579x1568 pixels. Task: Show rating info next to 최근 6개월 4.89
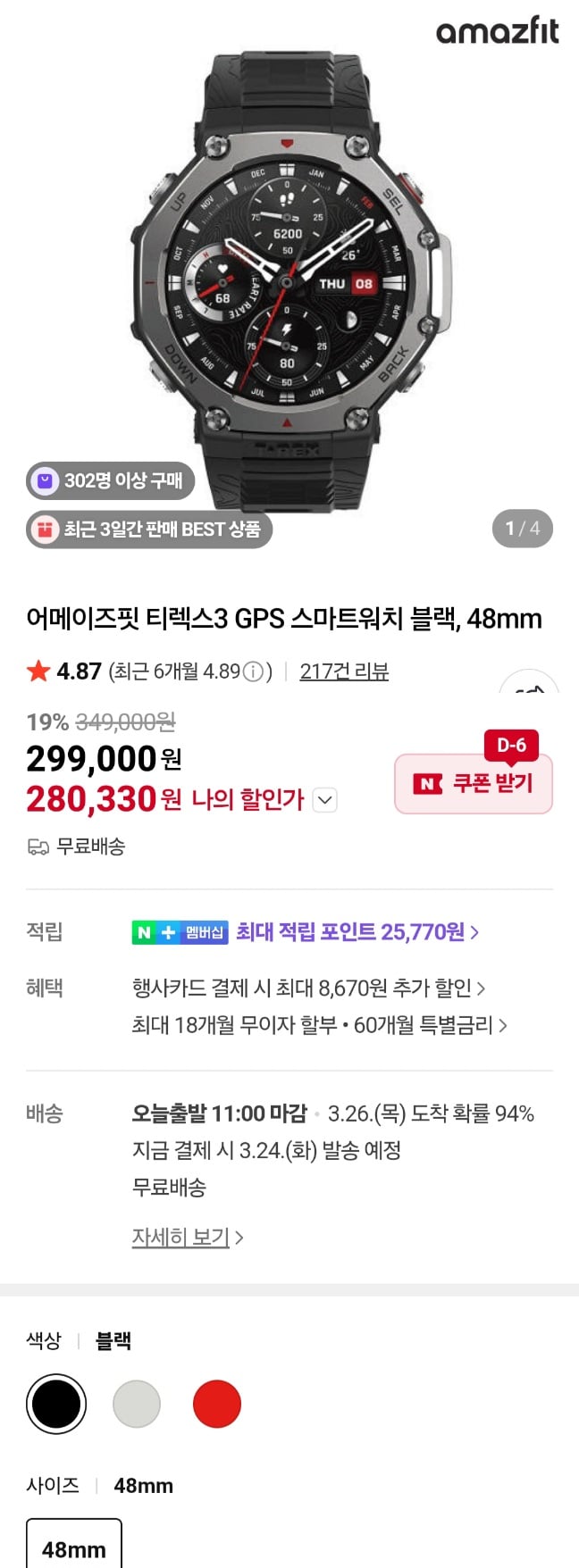tap(254, 671)
